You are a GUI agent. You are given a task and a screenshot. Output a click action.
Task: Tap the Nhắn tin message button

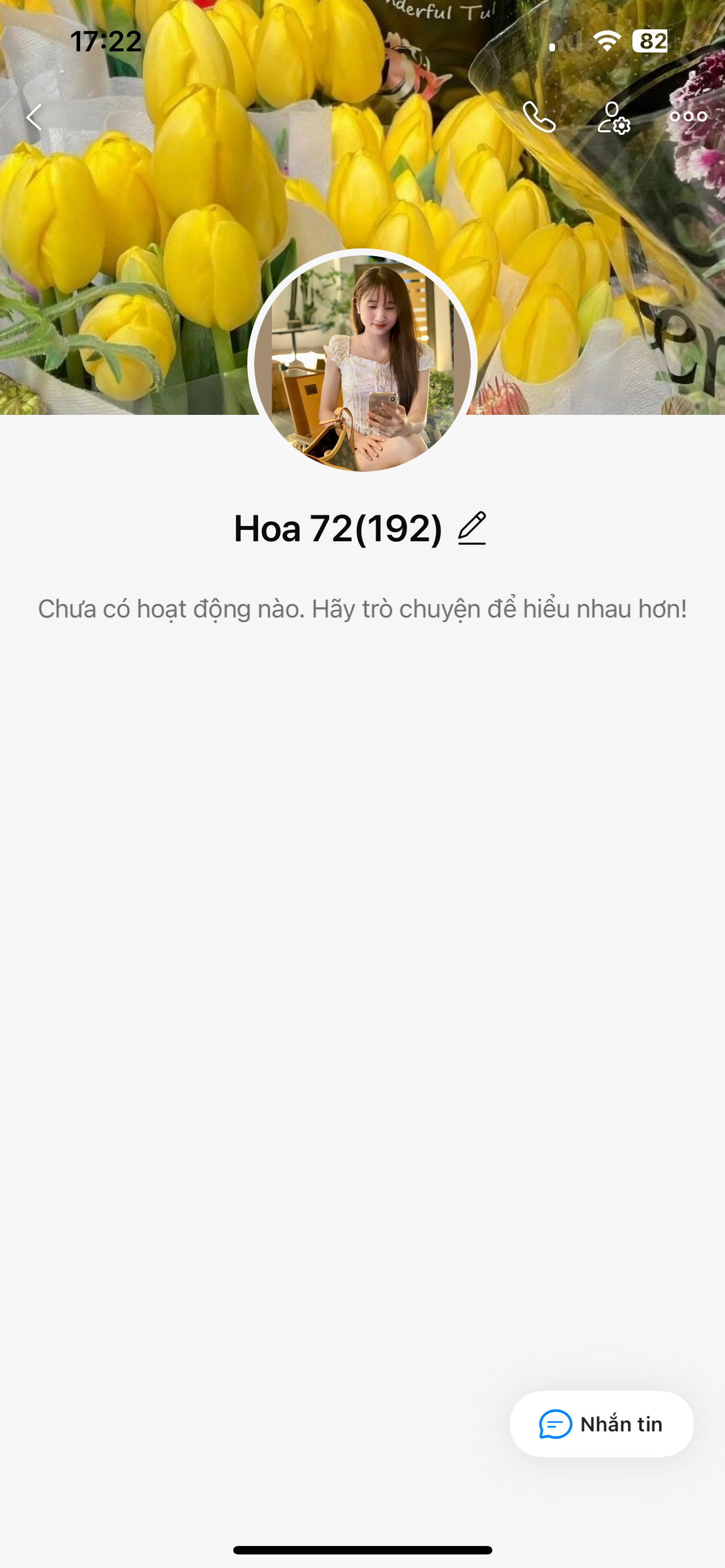601,1424
